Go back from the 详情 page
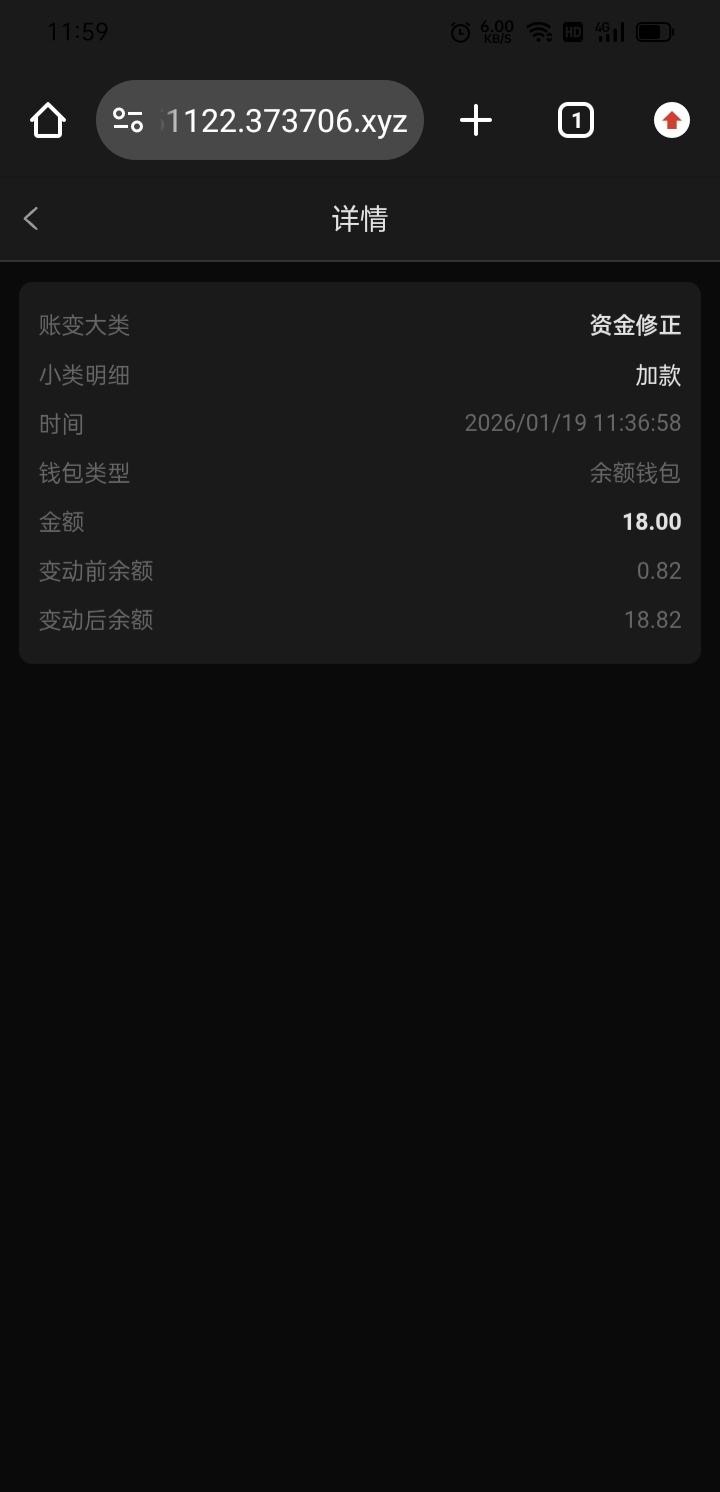The width and height of the screenshot is (720, 1492). pos(31,219)
